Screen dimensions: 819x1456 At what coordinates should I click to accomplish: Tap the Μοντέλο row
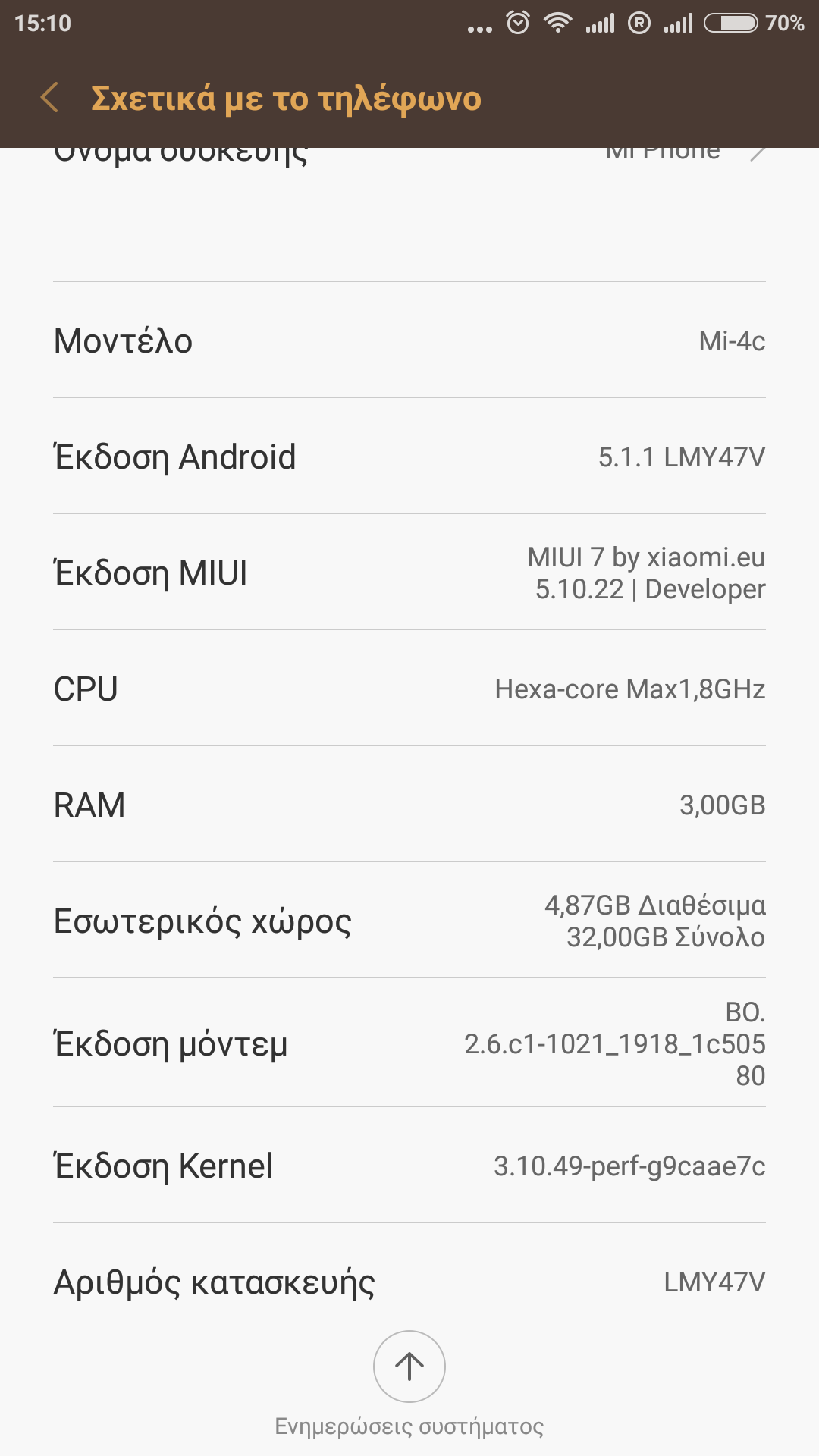[x=409, y=340]
